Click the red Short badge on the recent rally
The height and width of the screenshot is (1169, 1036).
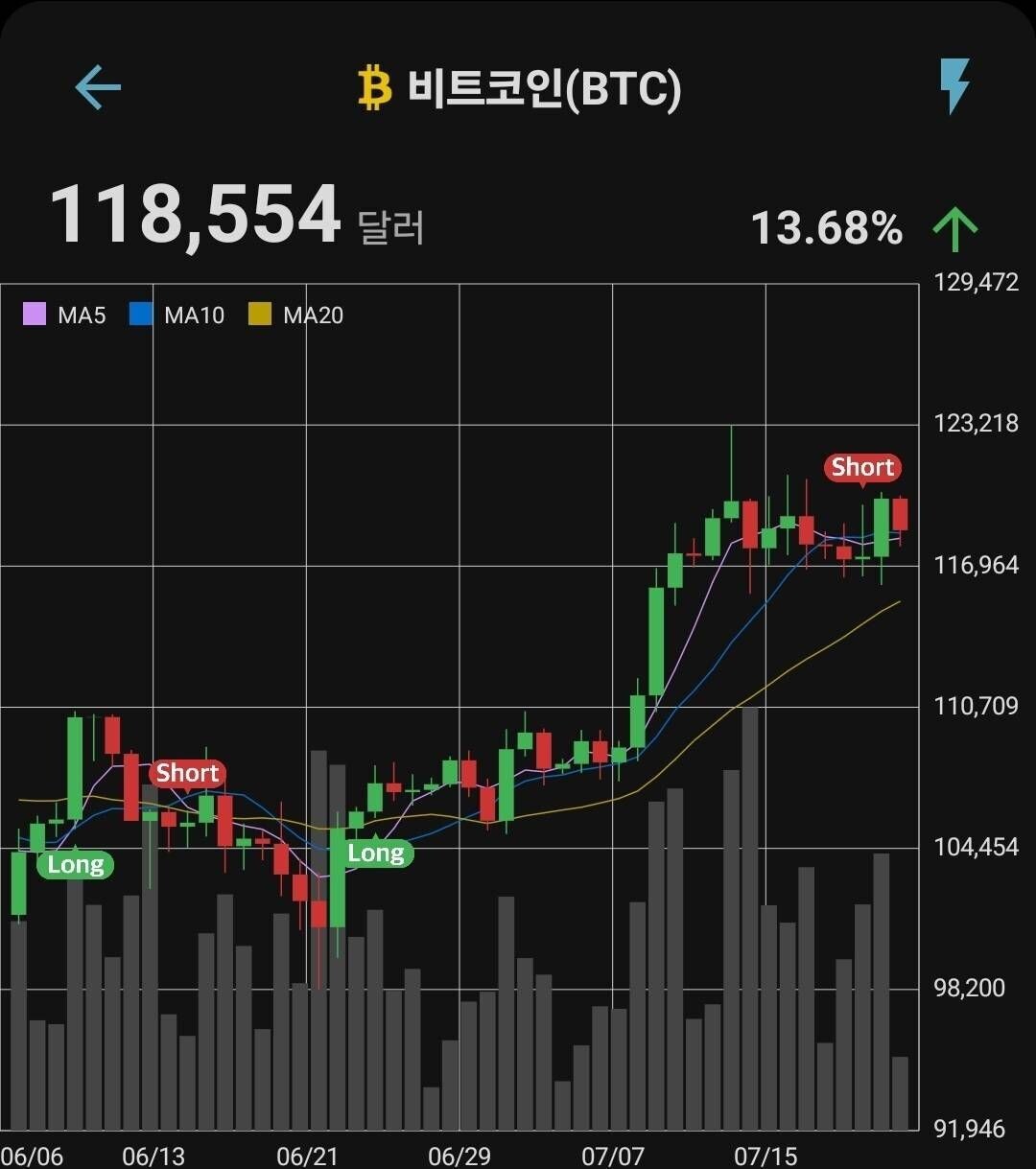pos(861,467)
